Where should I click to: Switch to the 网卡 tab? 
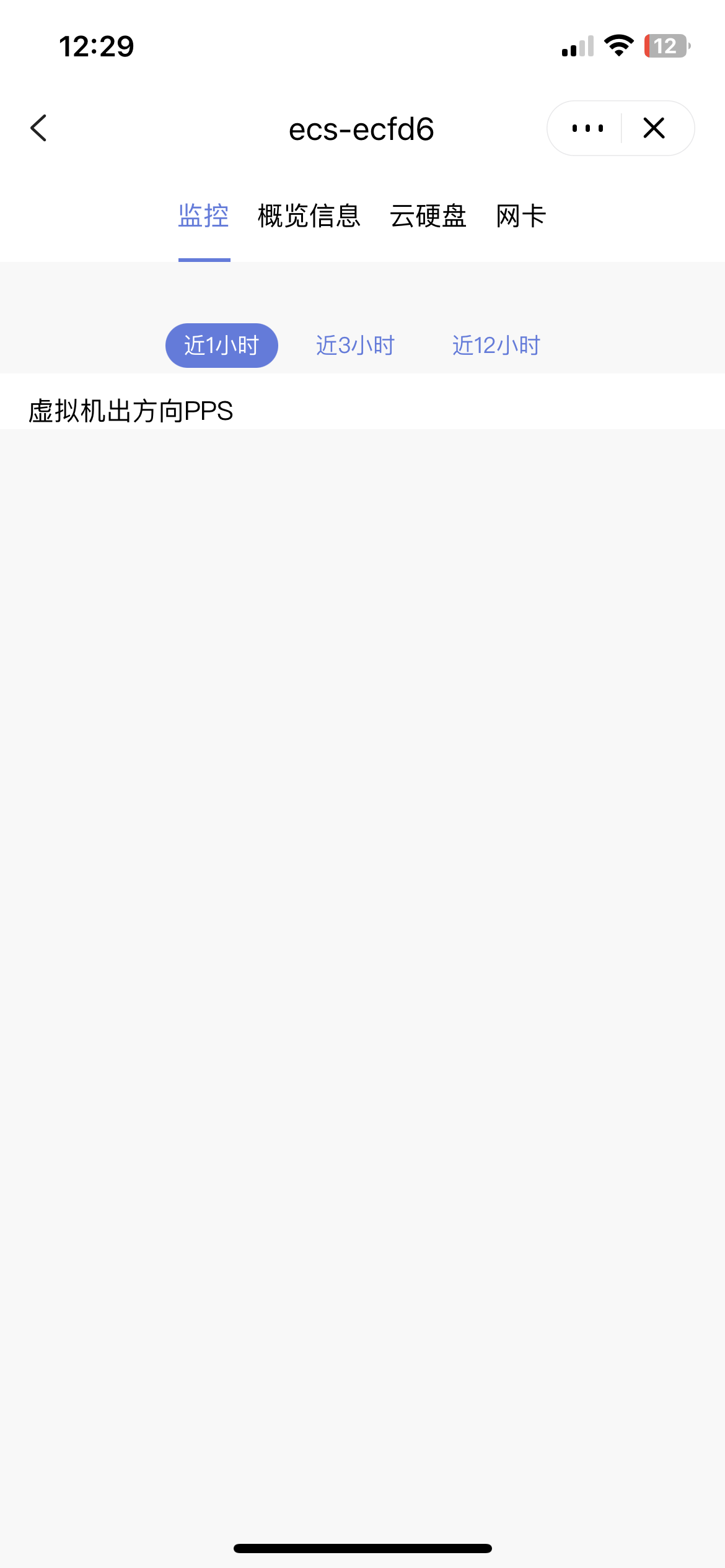coord(521,216)
